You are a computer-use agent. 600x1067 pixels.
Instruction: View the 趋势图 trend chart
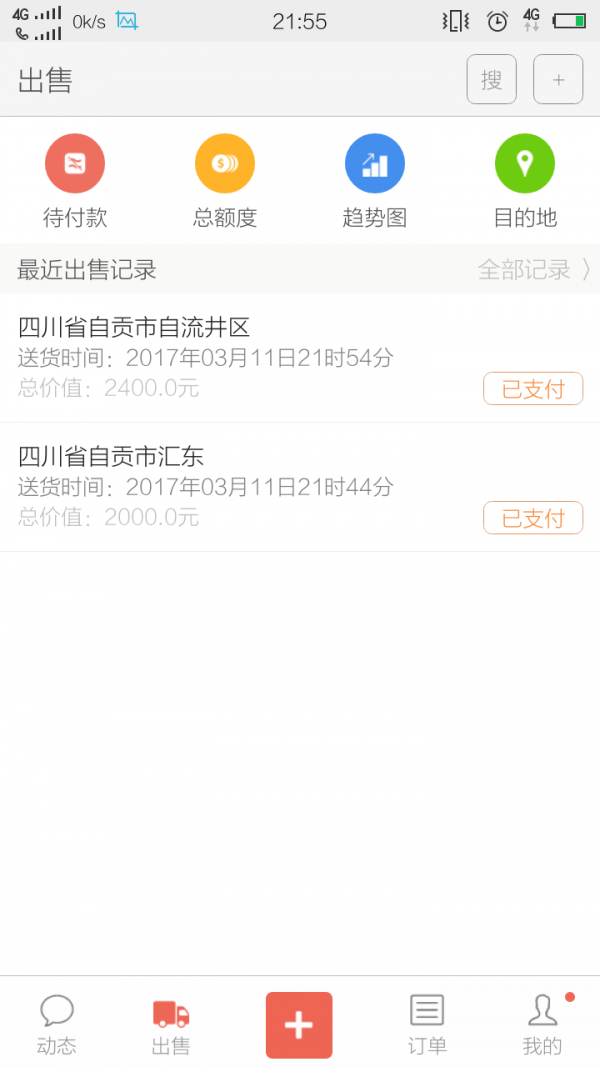(375, 181)
